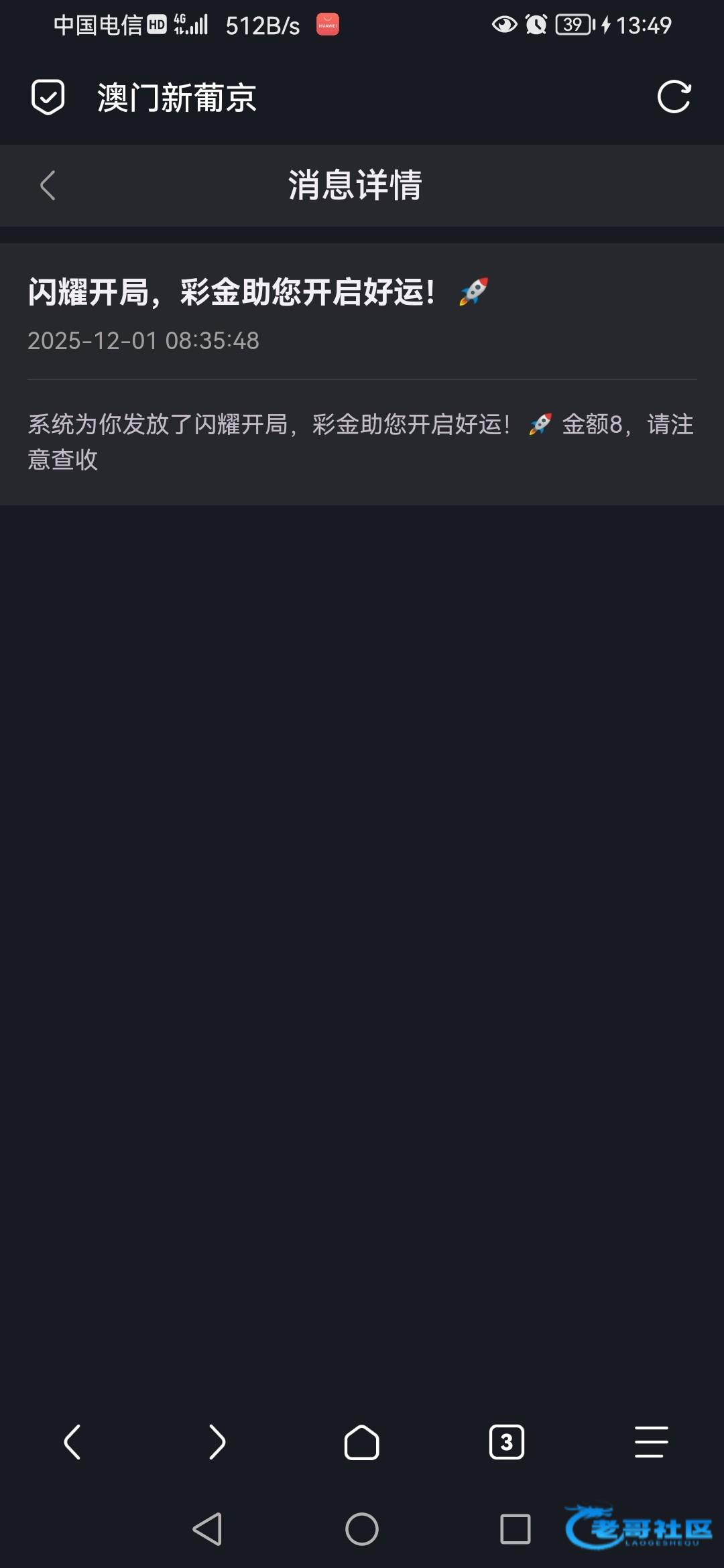
Task: Tap the system back triangle button
Action: tap(208, 1529)
